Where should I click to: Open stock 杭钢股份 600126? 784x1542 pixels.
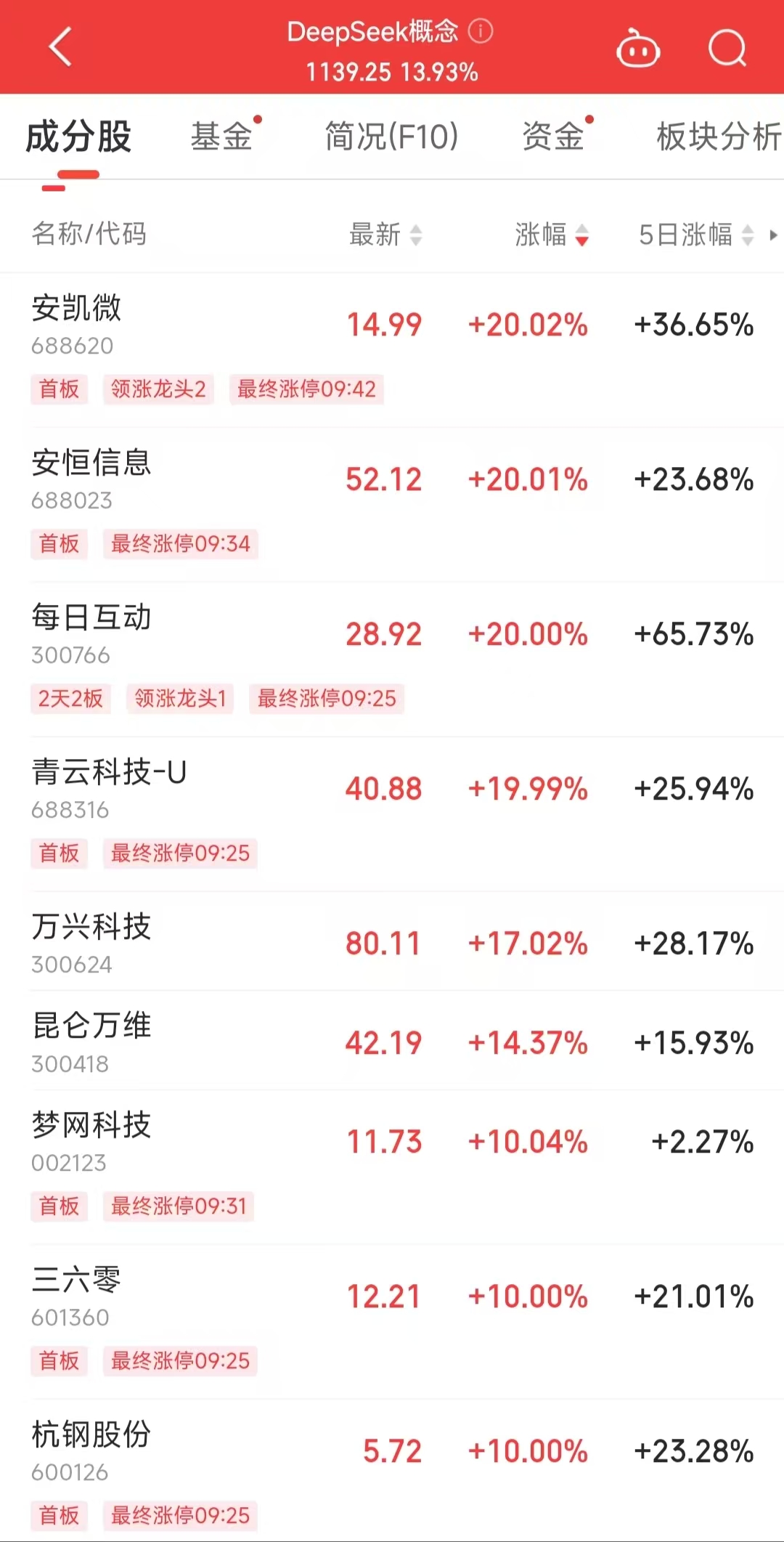392,1471
